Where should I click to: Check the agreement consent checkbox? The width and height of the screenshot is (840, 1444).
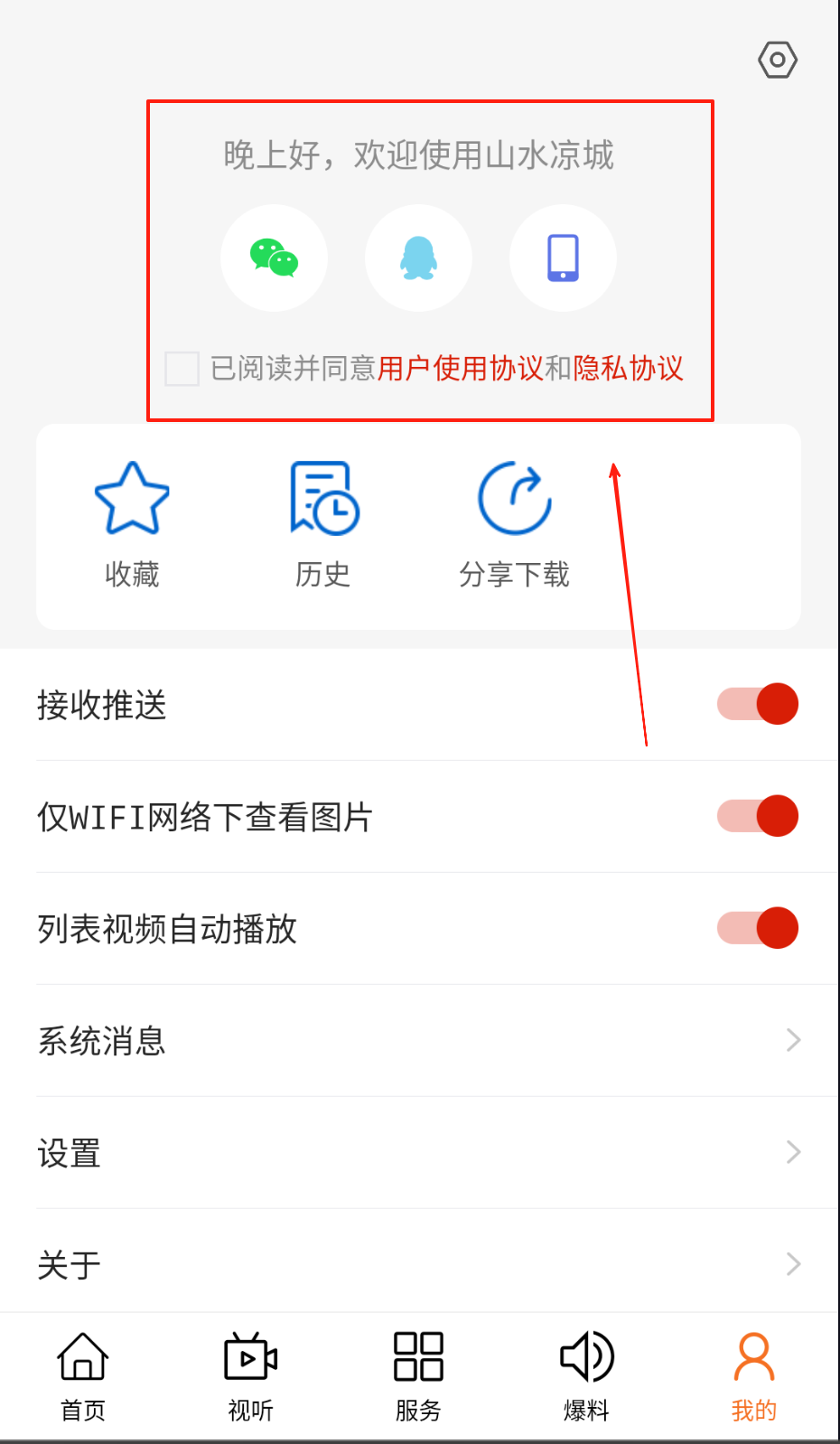182,369
